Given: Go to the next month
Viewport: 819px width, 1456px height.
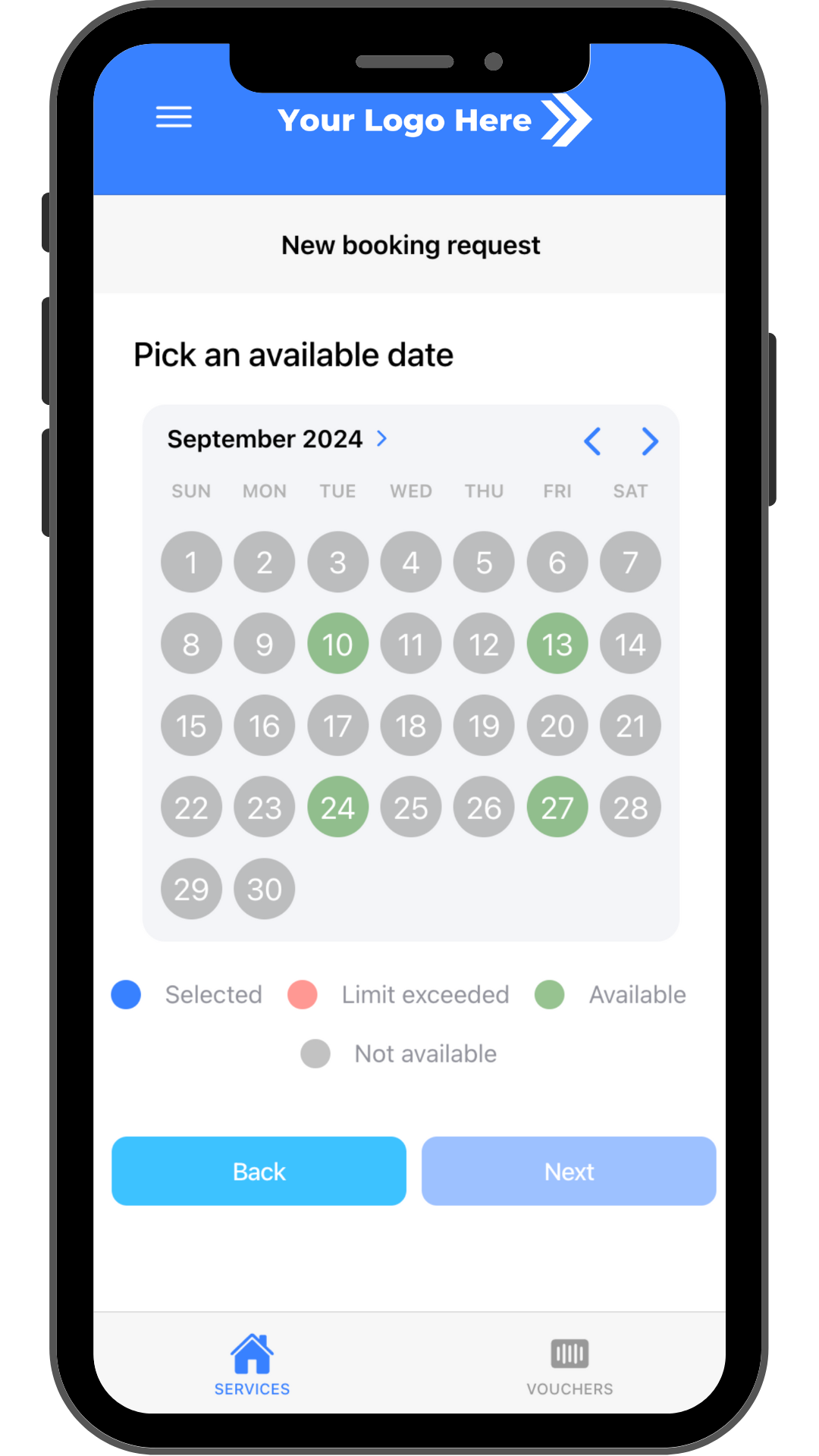Looking at the screenshot, I should (x=650, y=441).
